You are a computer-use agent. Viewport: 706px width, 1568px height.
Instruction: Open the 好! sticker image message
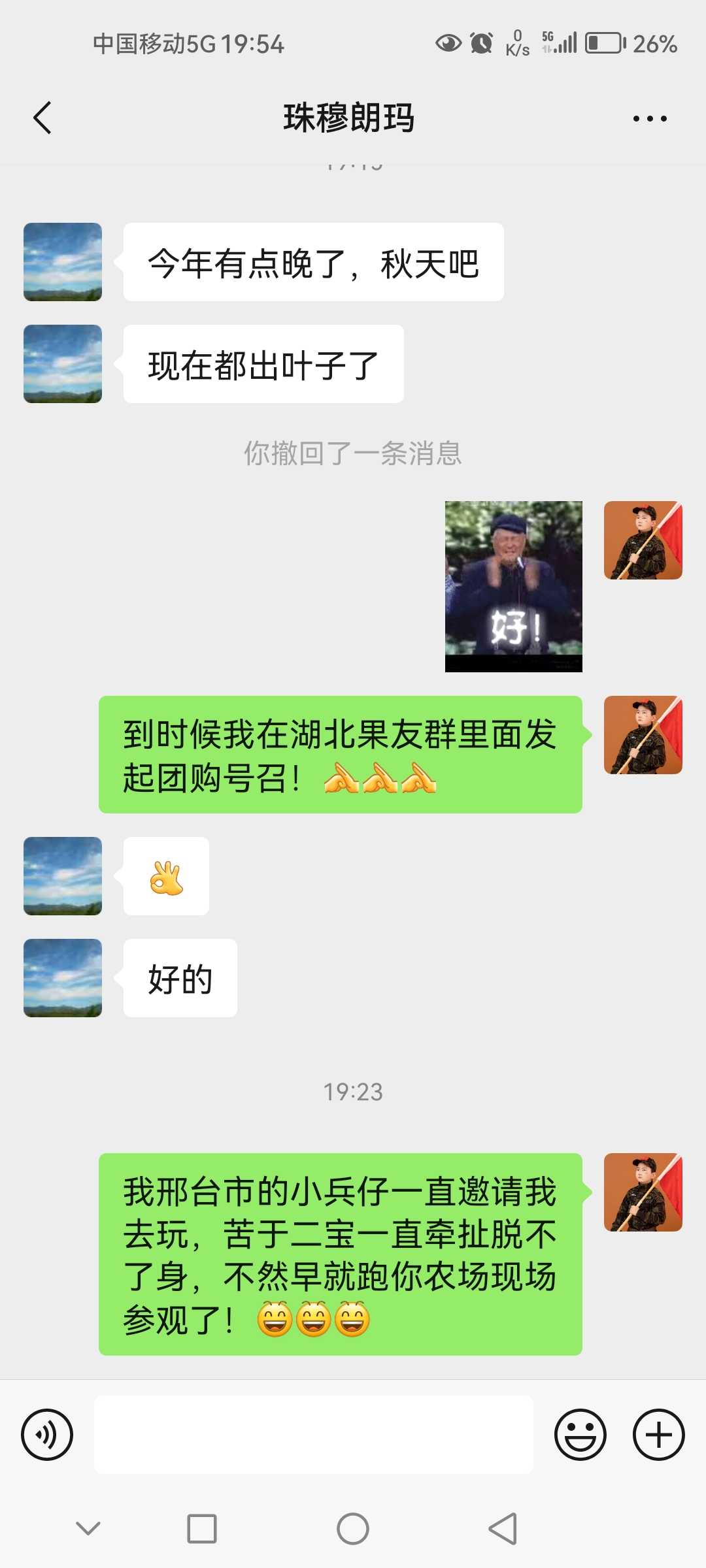point(514,586)
